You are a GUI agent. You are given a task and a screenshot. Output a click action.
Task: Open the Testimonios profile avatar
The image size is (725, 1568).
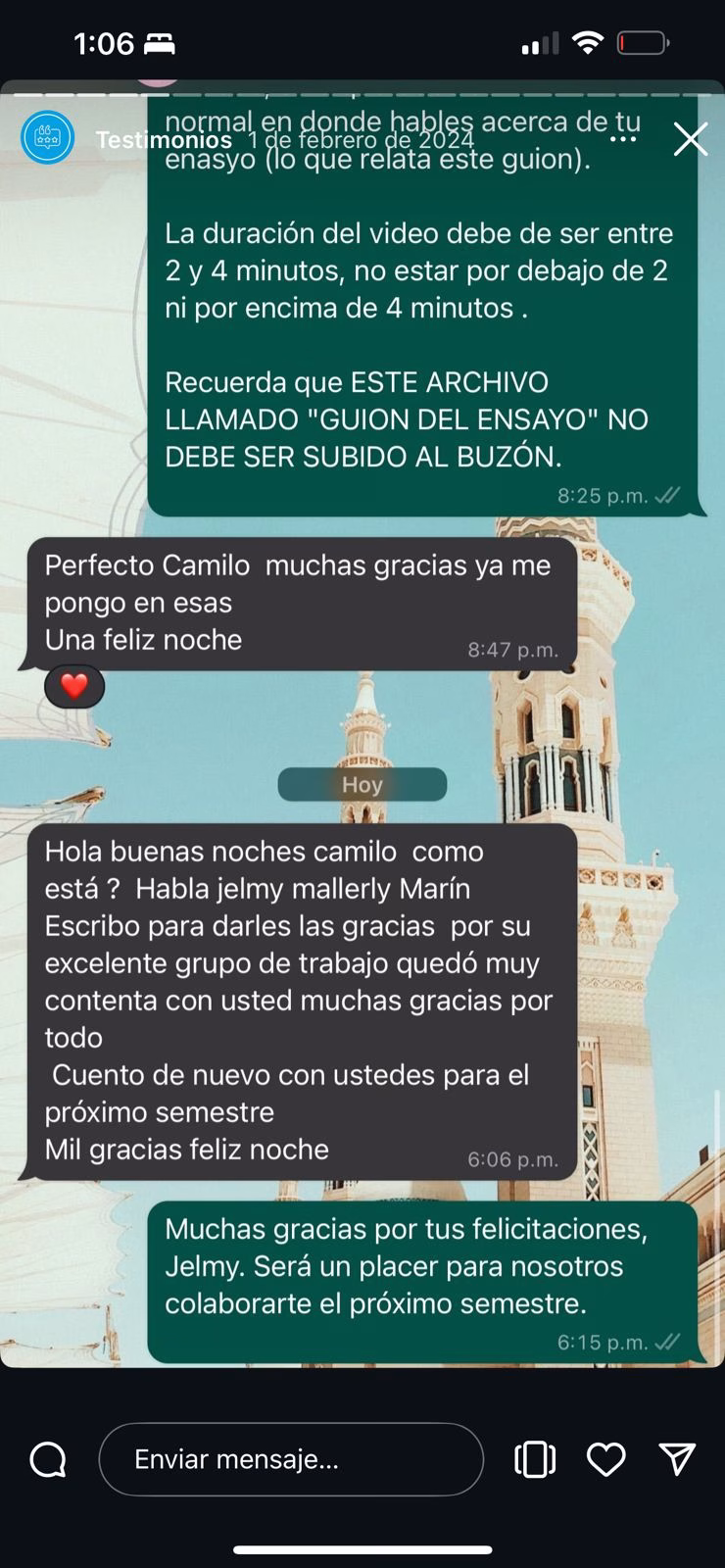[47, 137]
